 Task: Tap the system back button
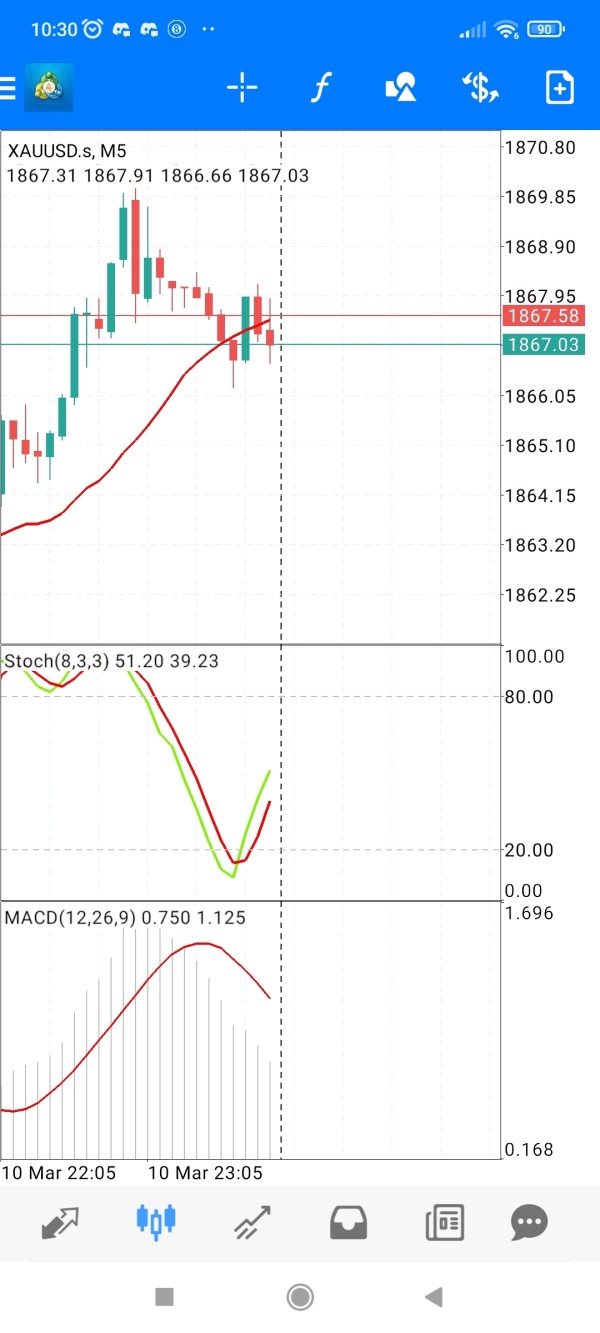434,1297
